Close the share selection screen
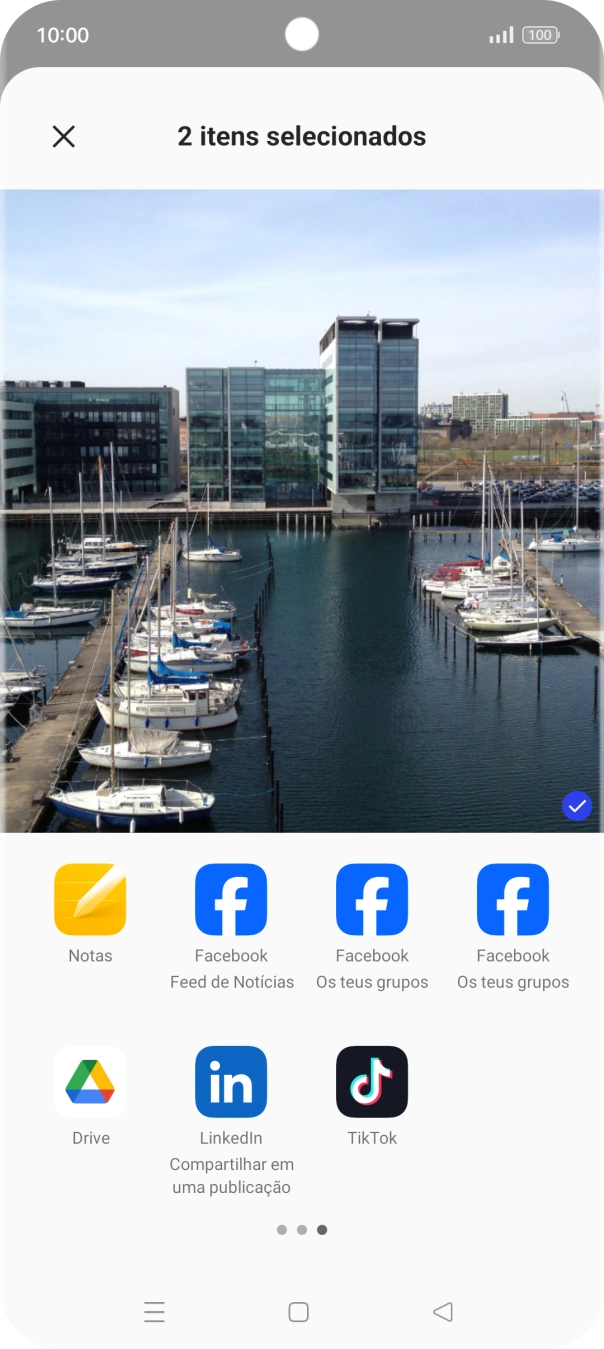 click(x=64, y=137)
